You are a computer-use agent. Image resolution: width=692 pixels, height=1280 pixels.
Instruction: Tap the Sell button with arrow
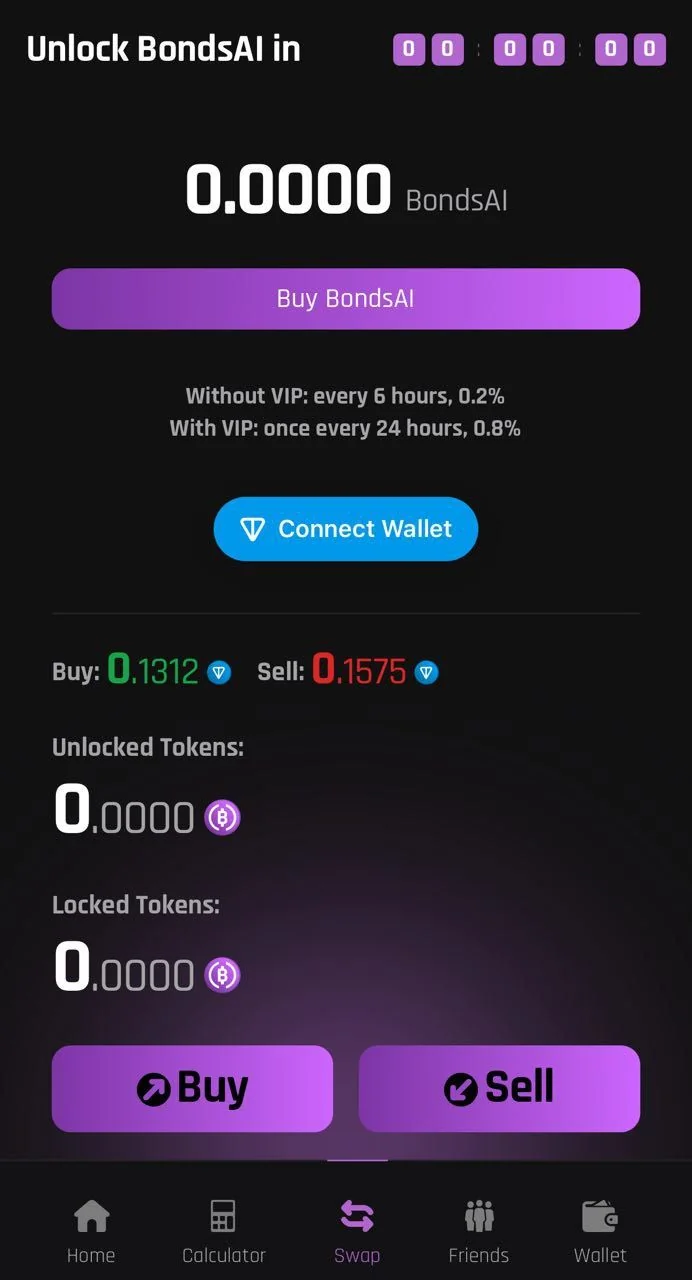coord(499,1088)
